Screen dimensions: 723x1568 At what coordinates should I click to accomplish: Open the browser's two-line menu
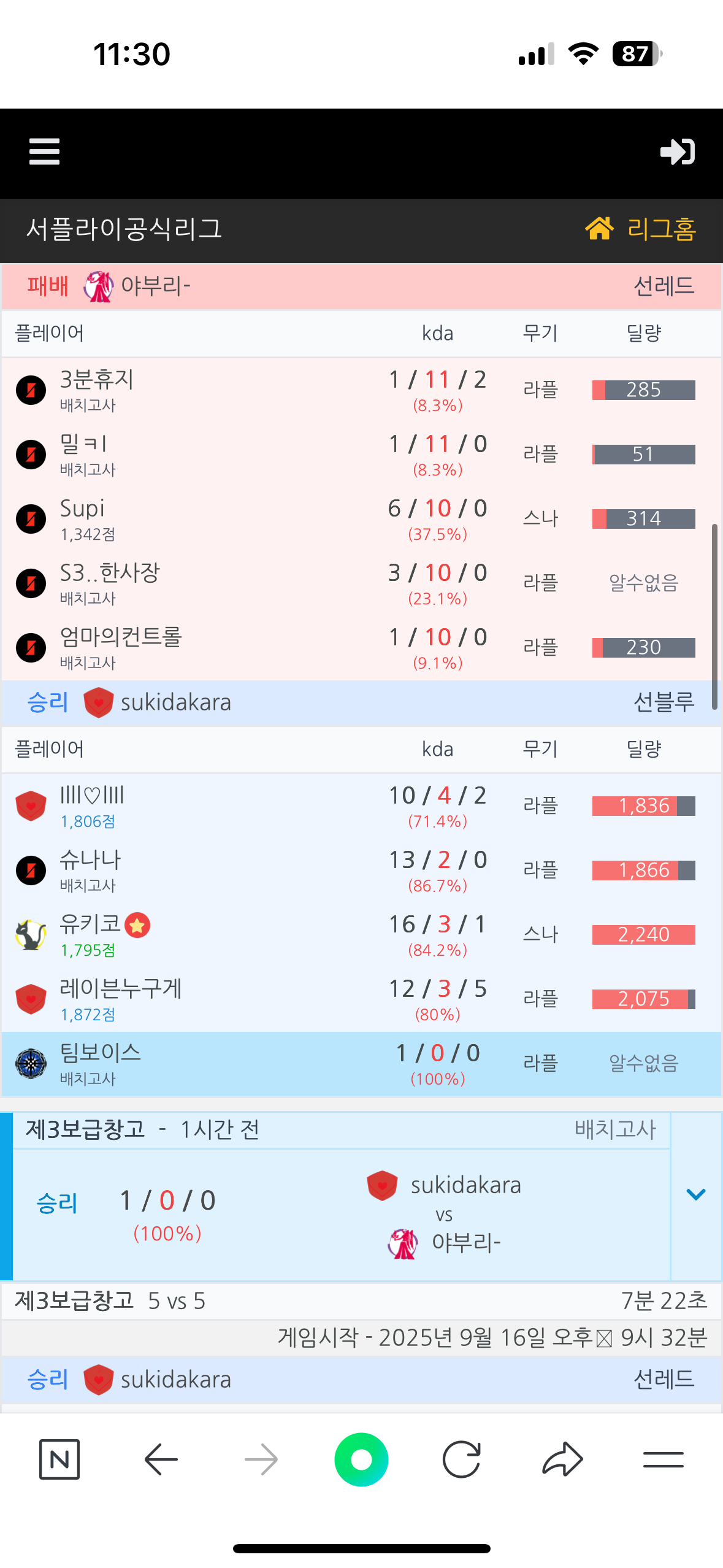(x=663, y=1459)
